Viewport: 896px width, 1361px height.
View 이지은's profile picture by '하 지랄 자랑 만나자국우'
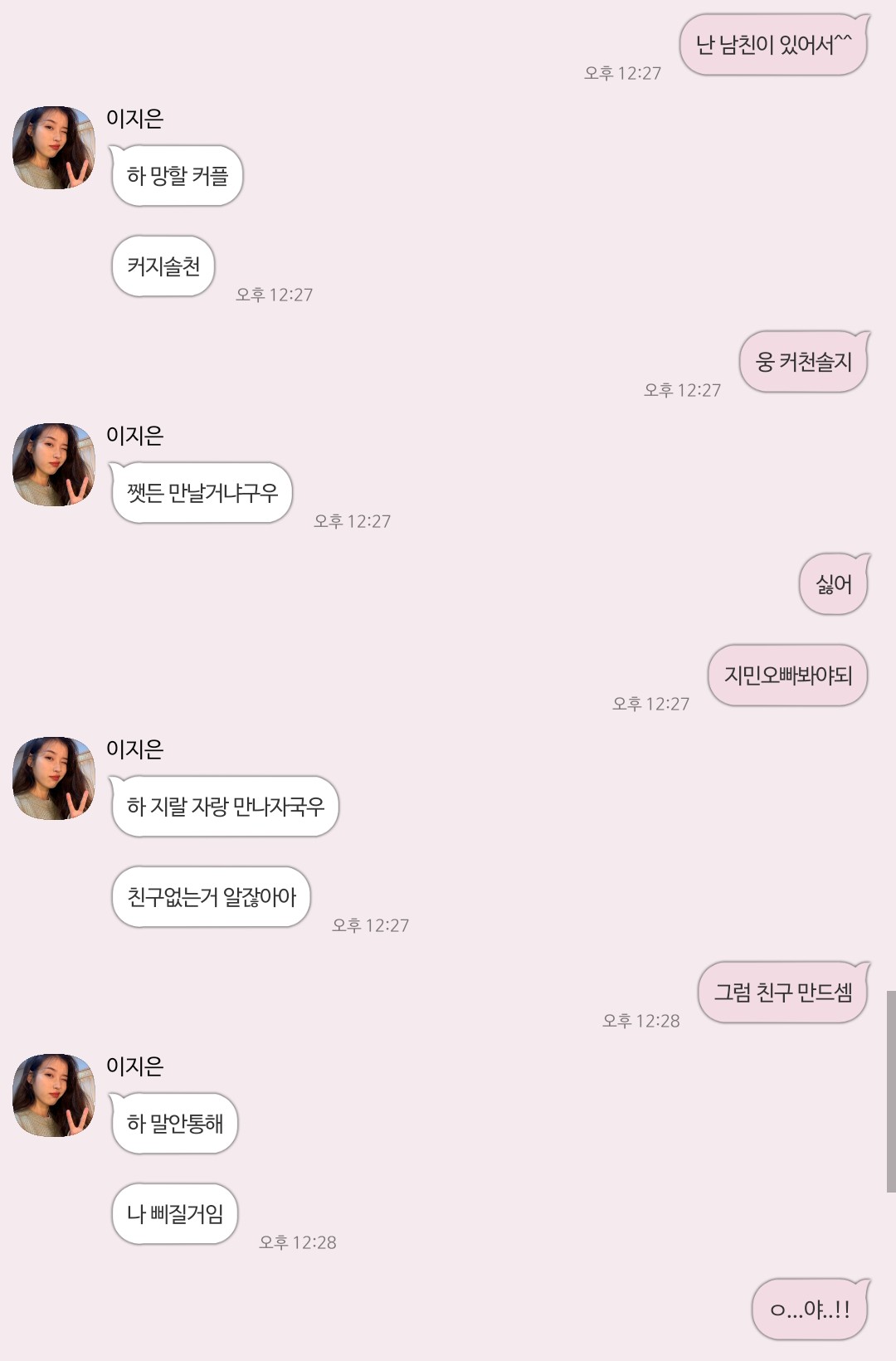54,778
